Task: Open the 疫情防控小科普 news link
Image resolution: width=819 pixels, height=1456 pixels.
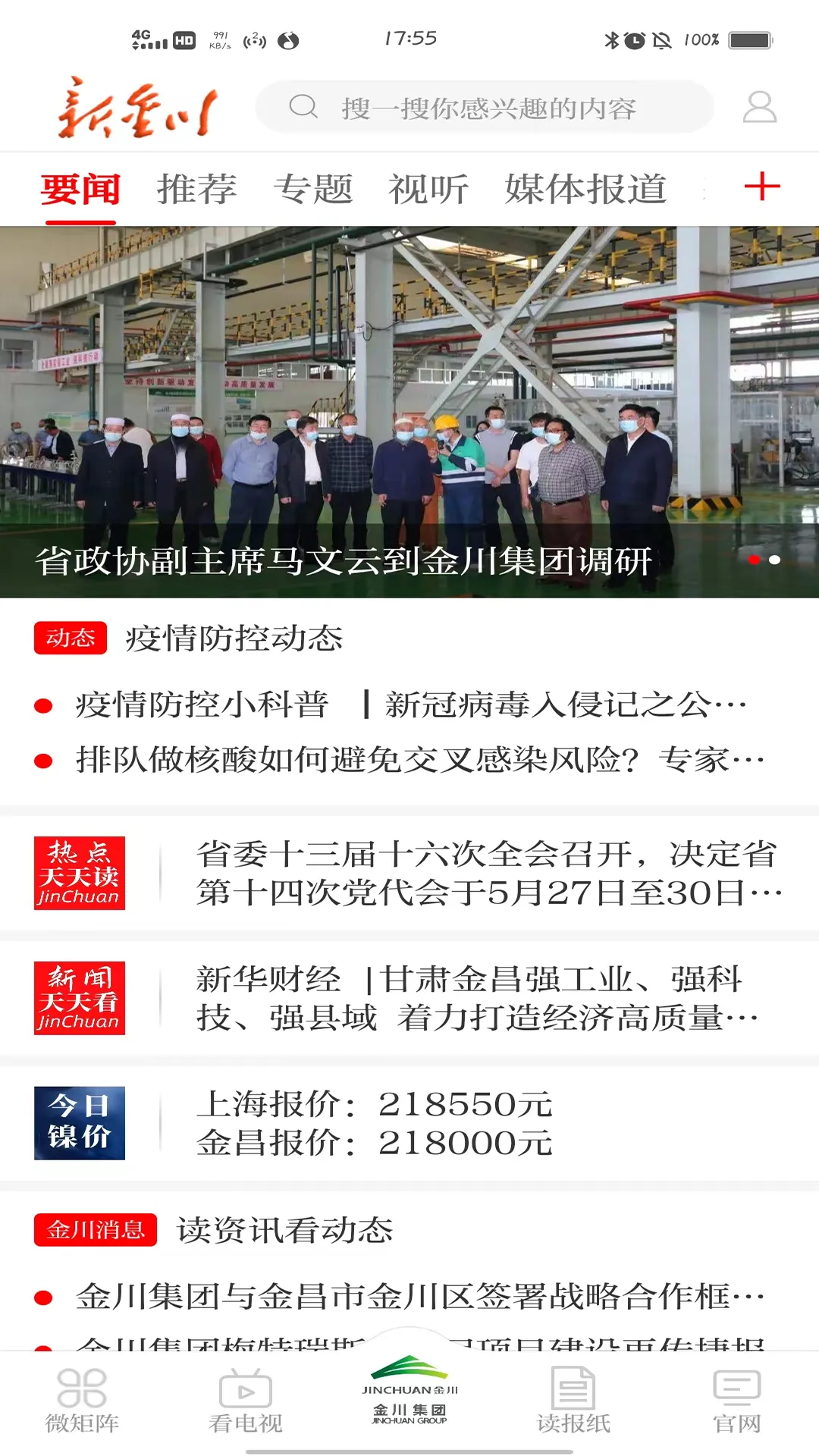Action: coord(409,704)
